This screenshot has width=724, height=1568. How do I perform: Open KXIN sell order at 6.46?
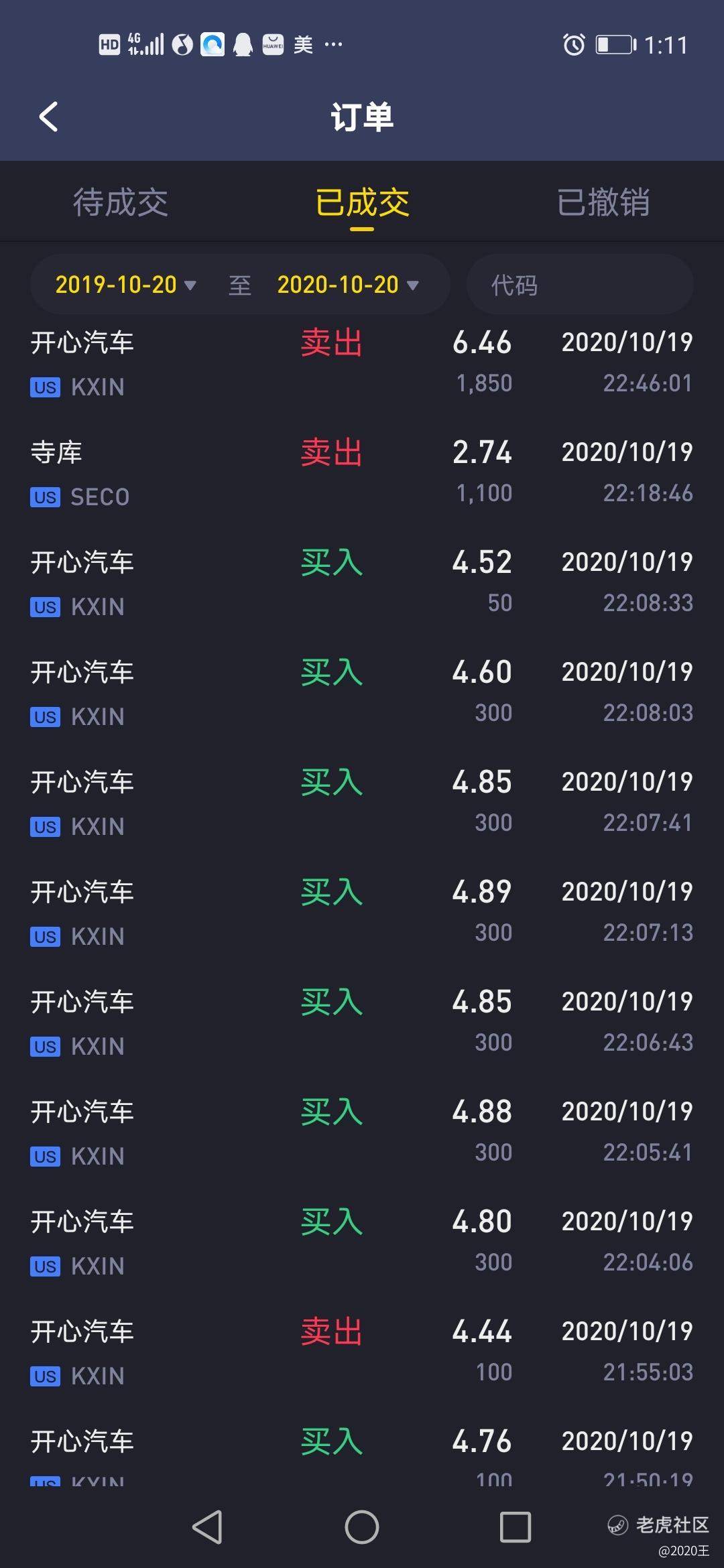click(362, 363)
